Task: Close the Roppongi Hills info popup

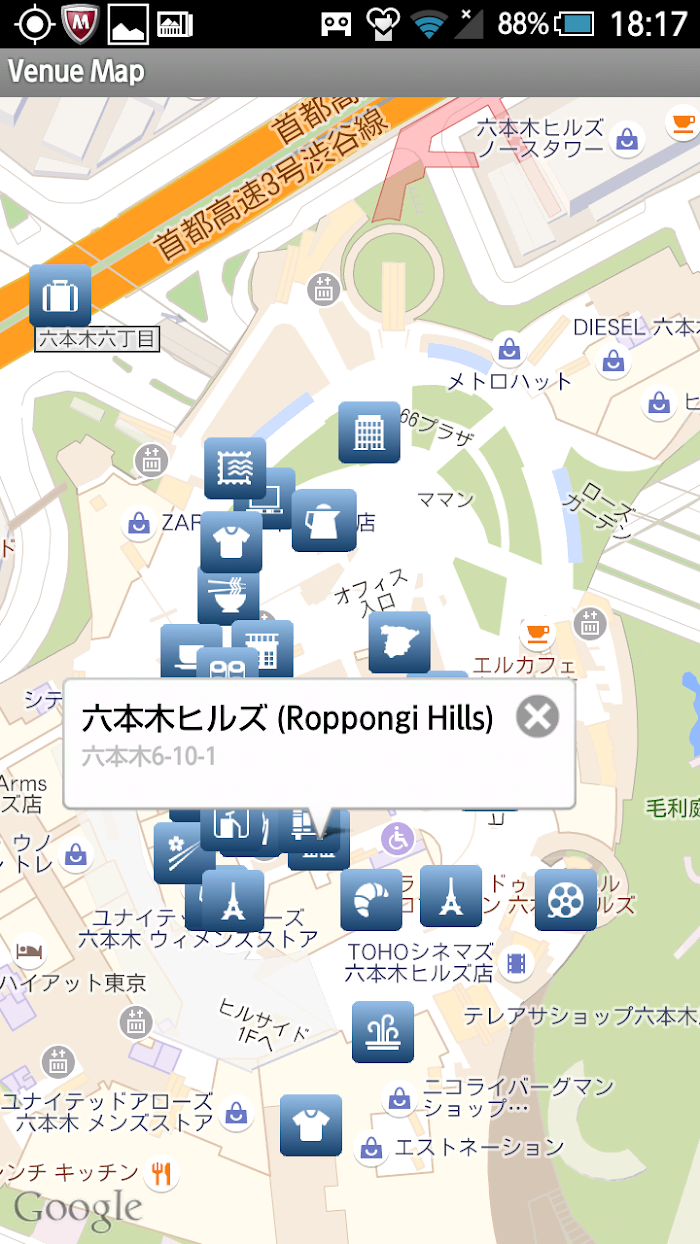Action: click(538, 717)
